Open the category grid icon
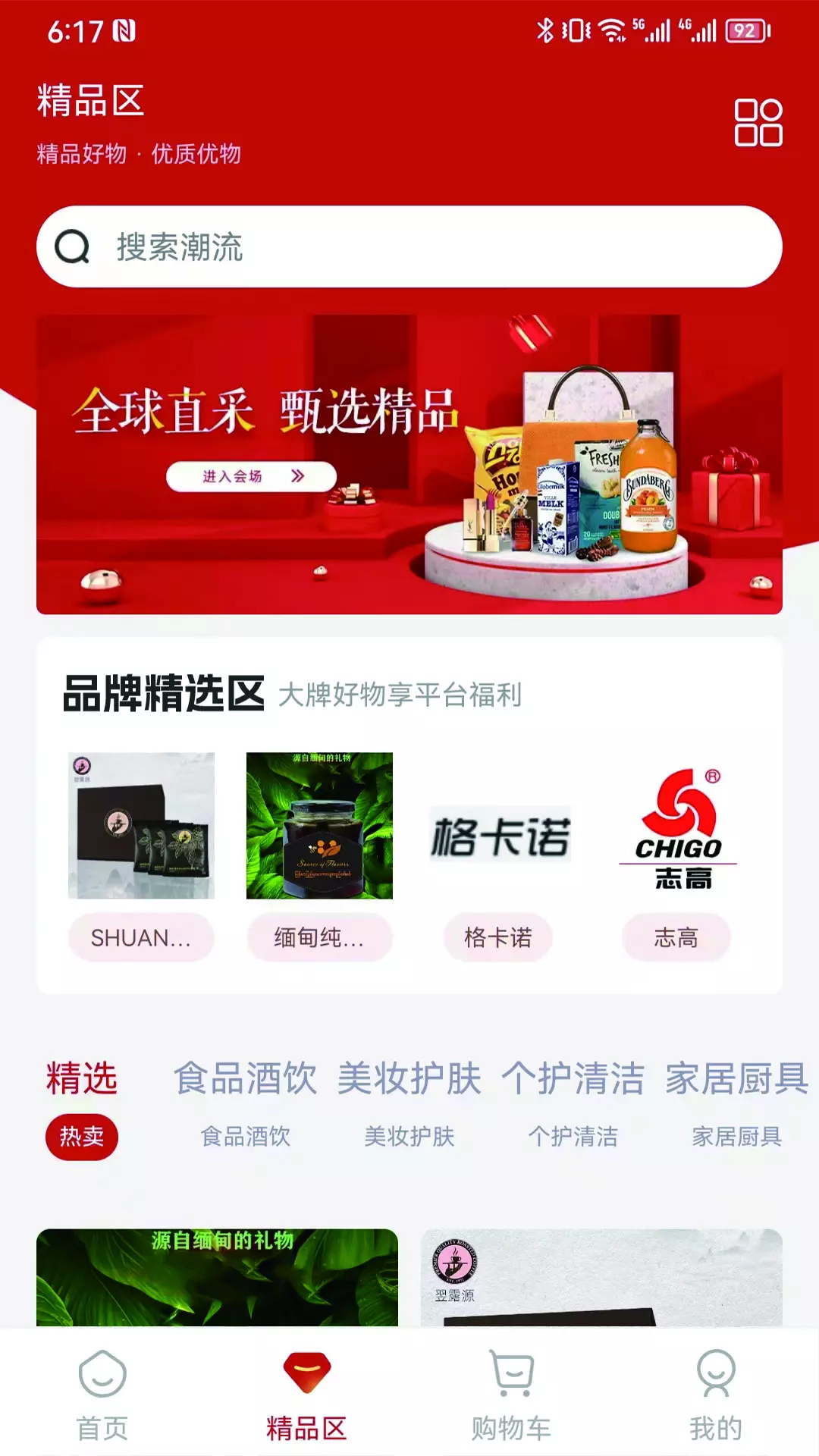The height and width of the screenshot is (1456, 819). click(x=758, y=122)
